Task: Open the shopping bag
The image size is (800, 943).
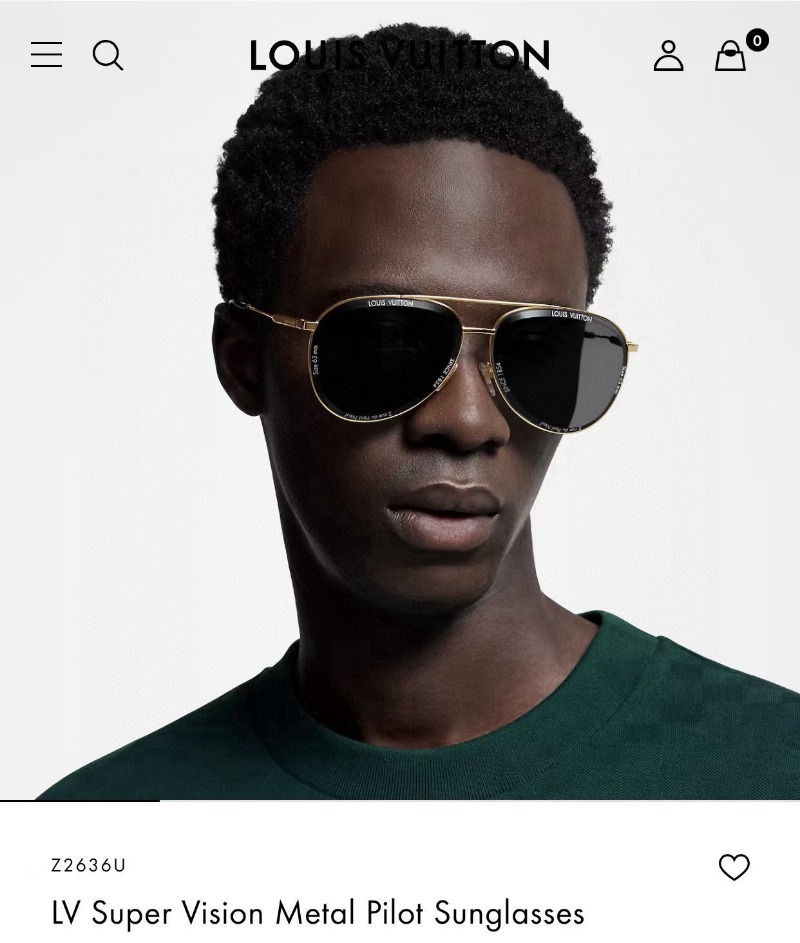Action: coord(731,56)
